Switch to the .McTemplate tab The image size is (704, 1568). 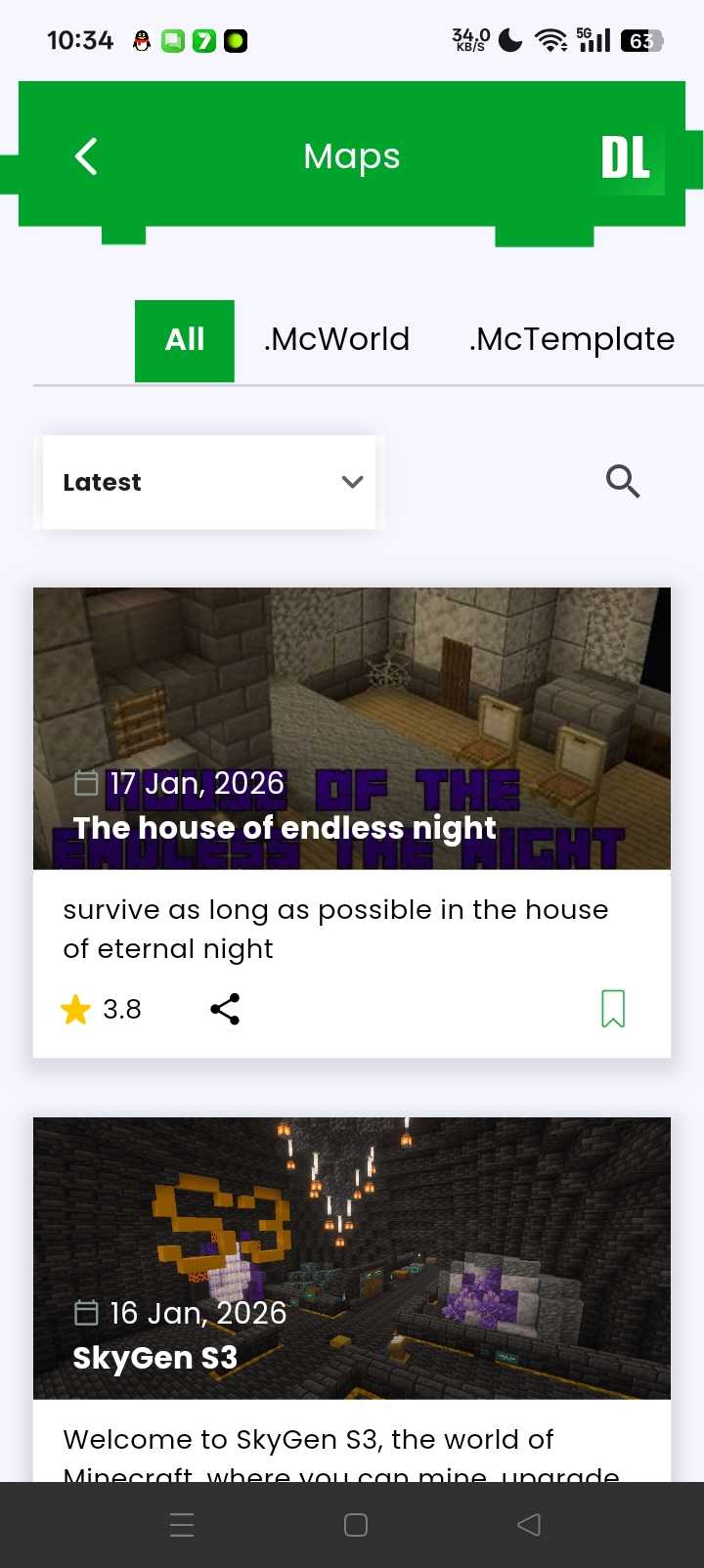571,339
